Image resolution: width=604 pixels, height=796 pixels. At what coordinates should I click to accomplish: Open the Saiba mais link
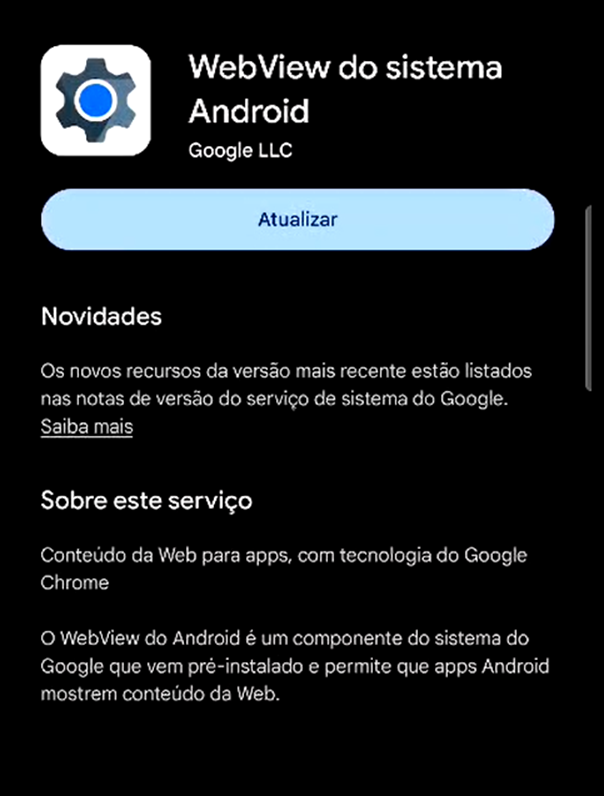tap(87, 427)
